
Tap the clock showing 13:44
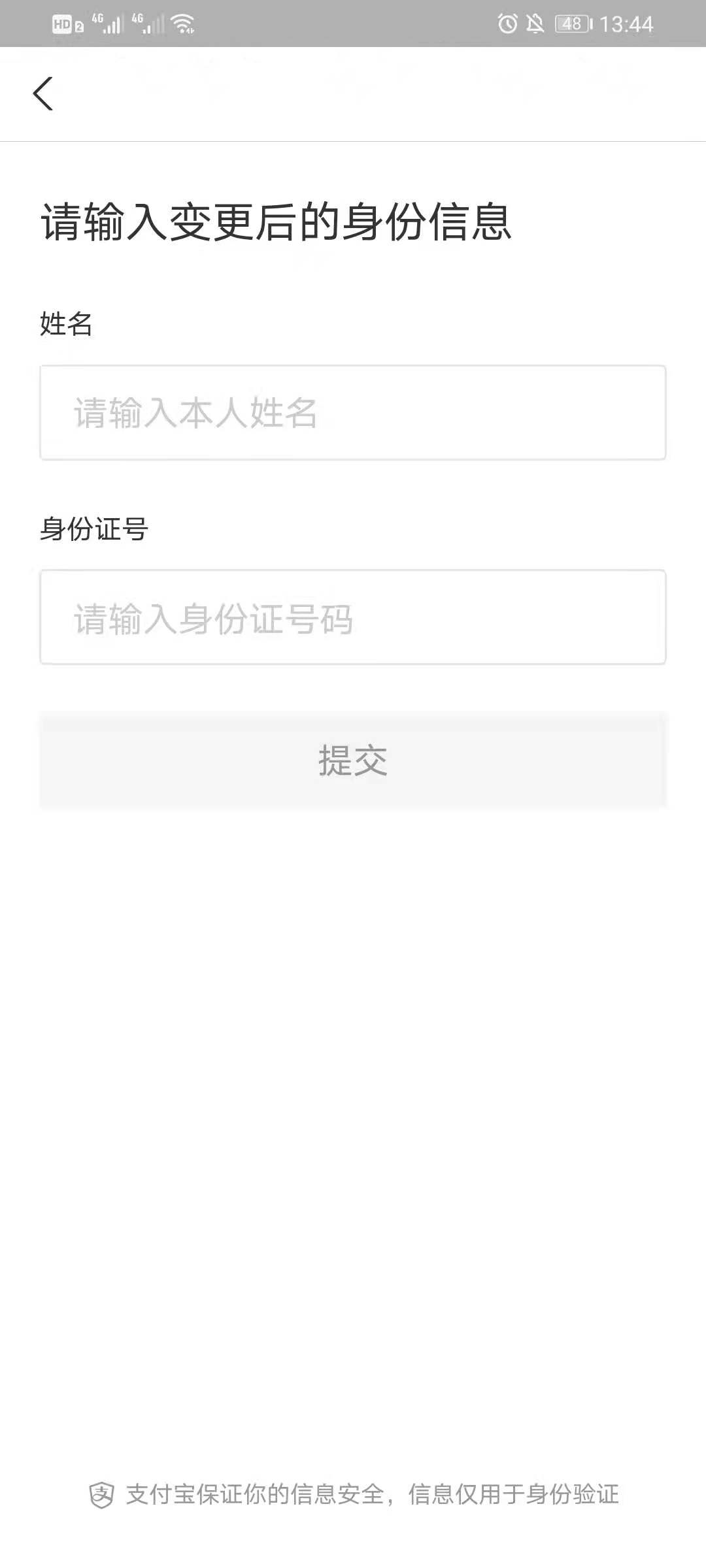click(x=626, y=23)
